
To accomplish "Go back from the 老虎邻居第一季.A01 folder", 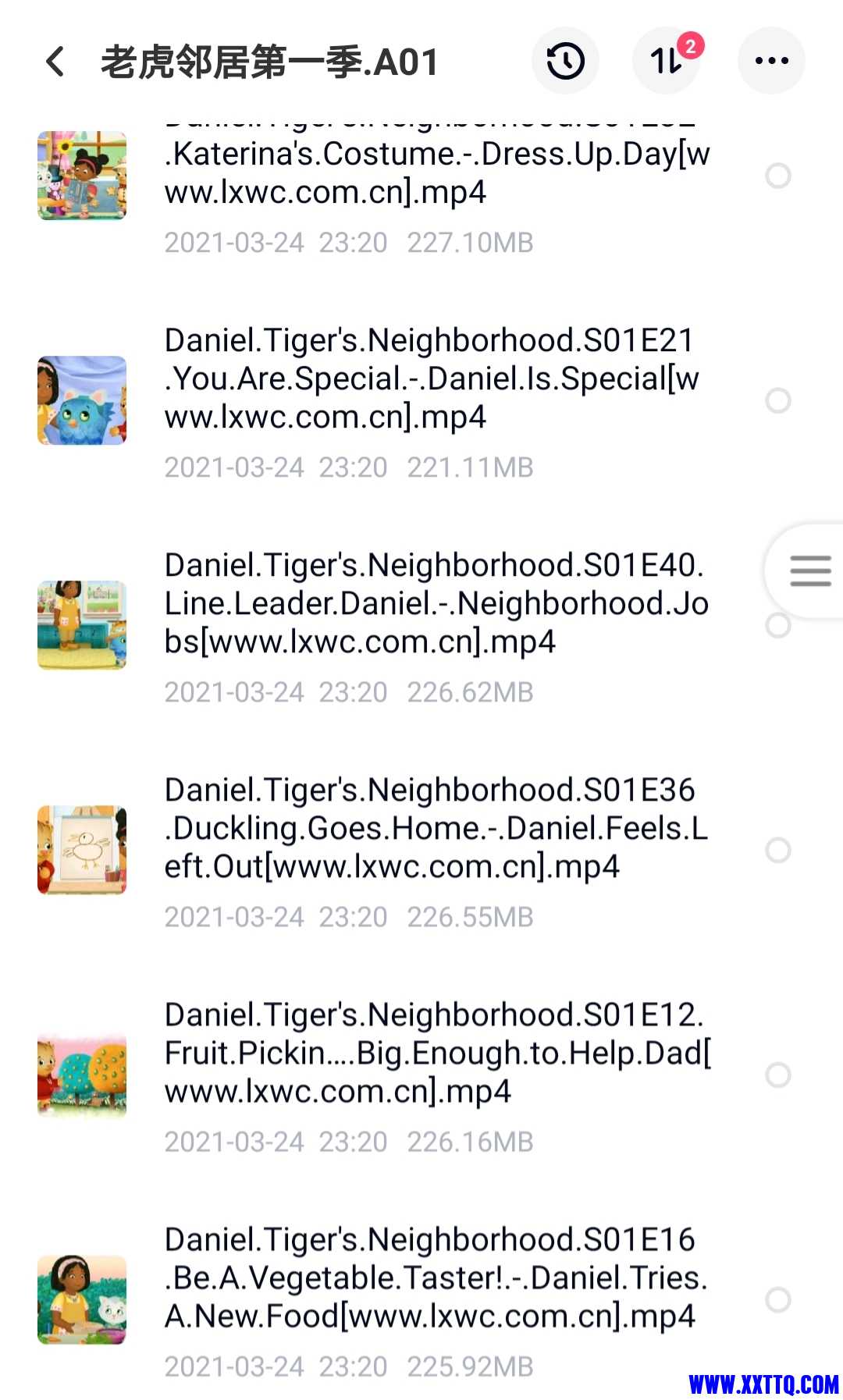I will tap(55, 61).
